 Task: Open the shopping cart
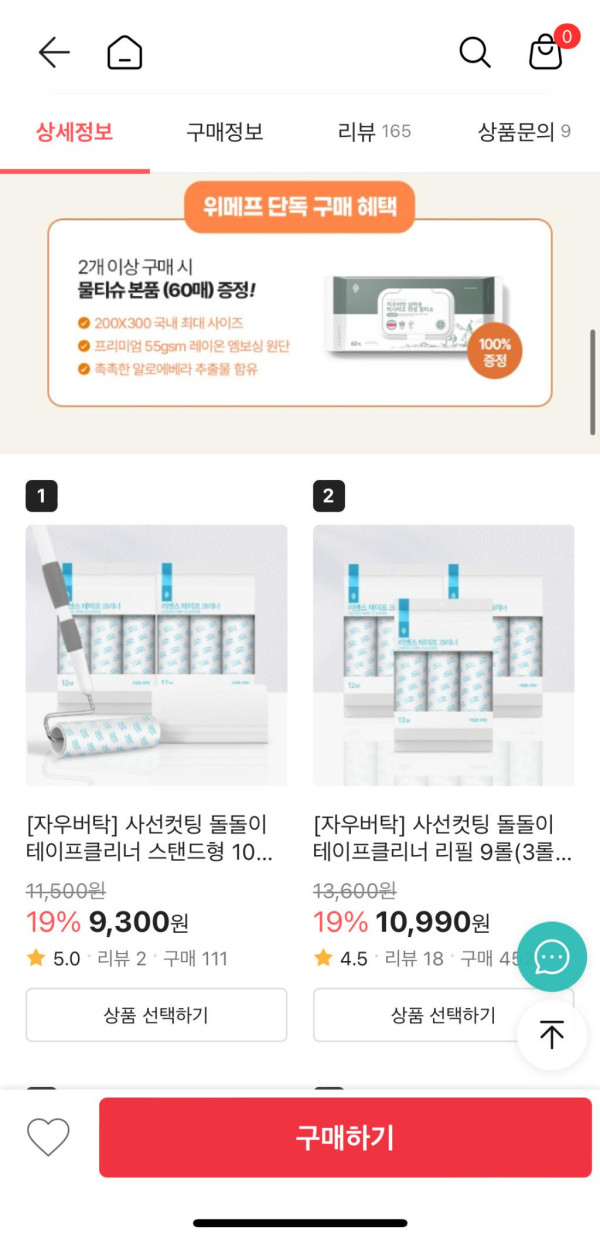(546, 52)
